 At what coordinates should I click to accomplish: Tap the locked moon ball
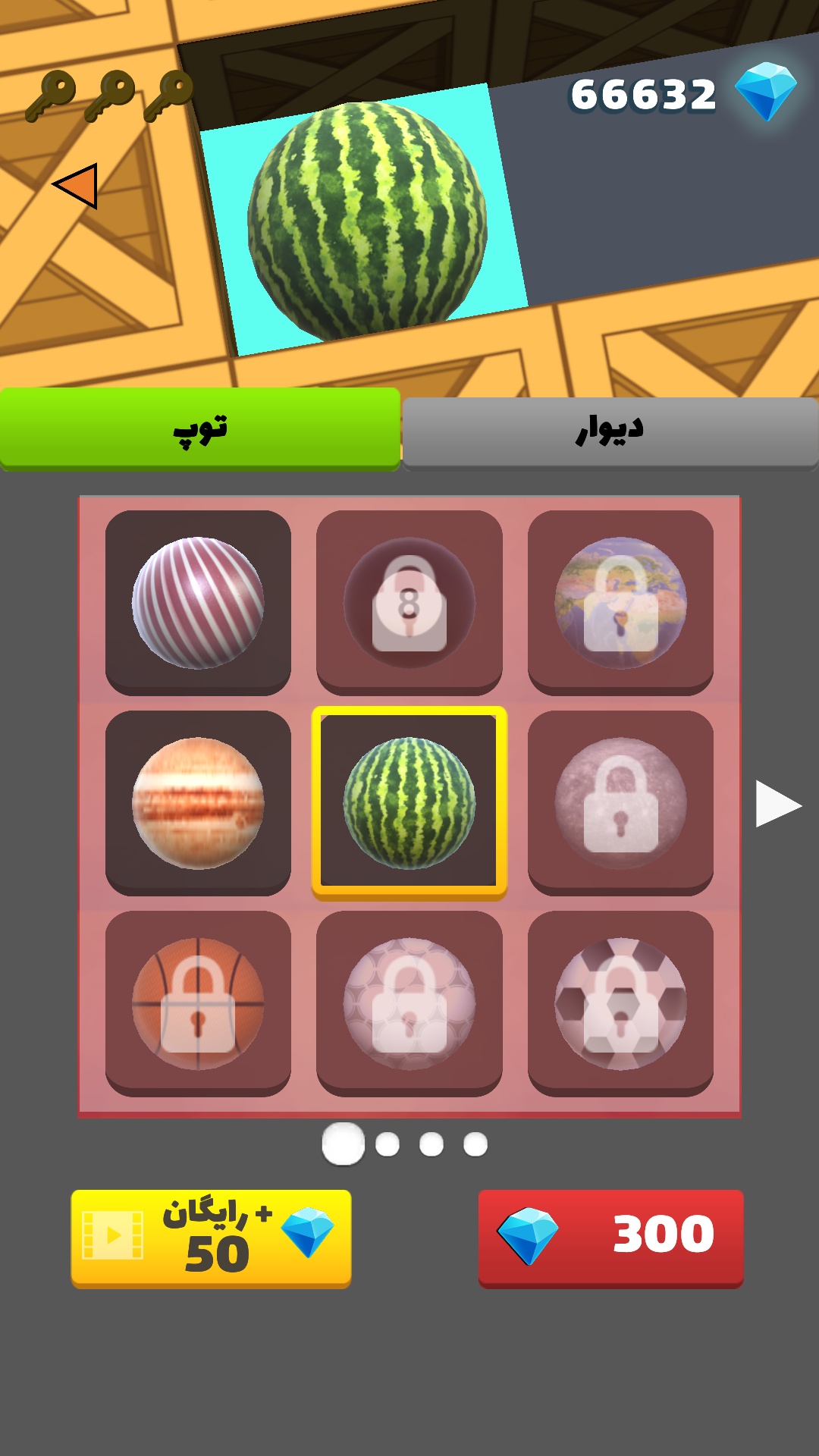[x=620, y=803]
